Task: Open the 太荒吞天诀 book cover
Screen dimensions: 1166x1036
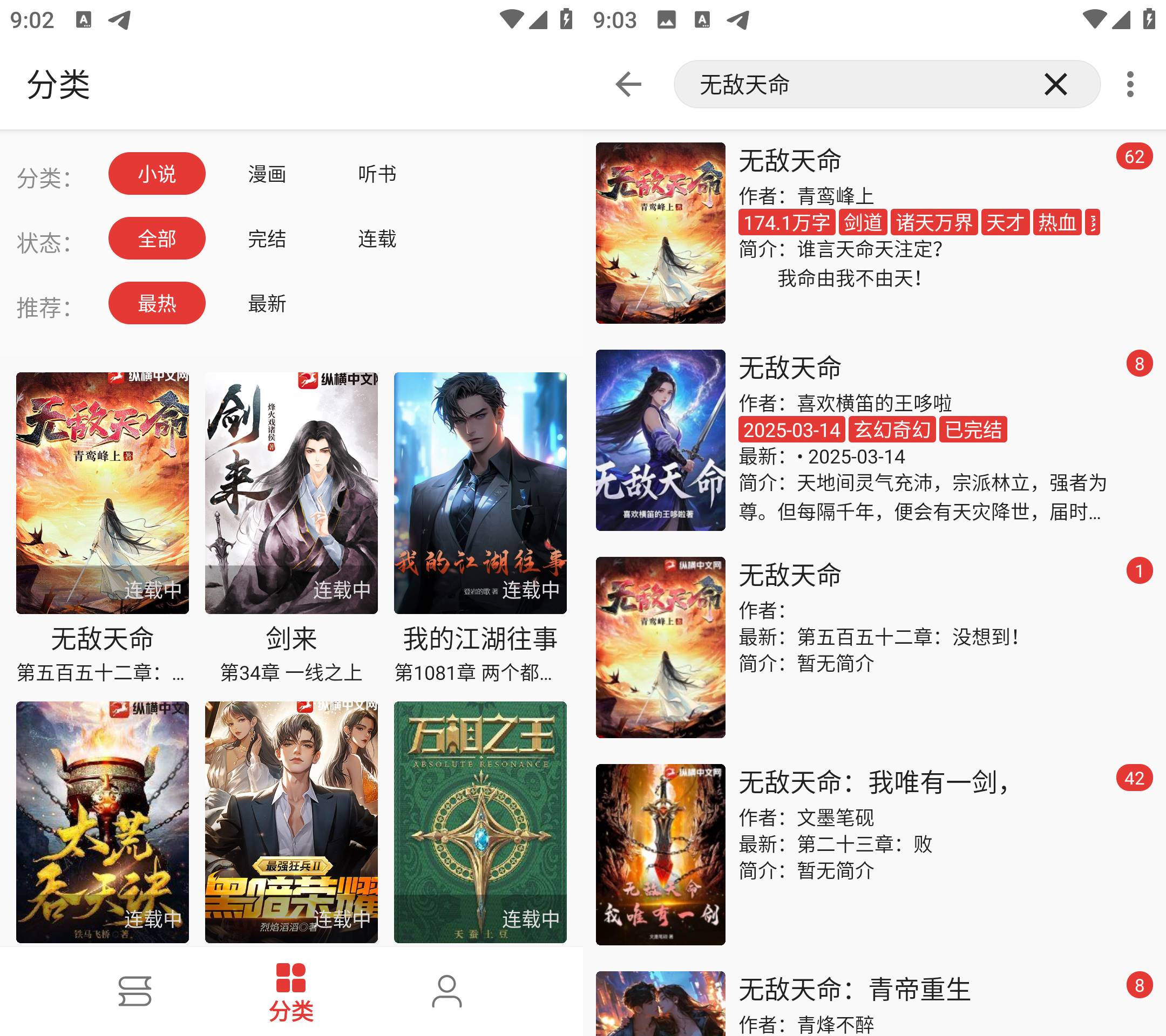Action: click(102, 821)
